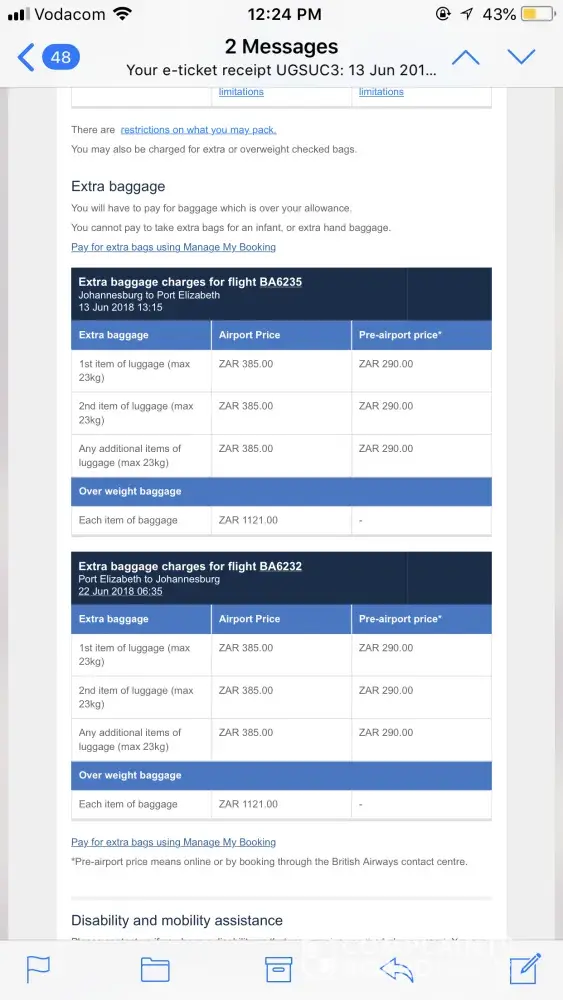The width and height of the screenshot is (563, 1000).
Task: Open flight BA6235 link
Action: pos(281,282)
